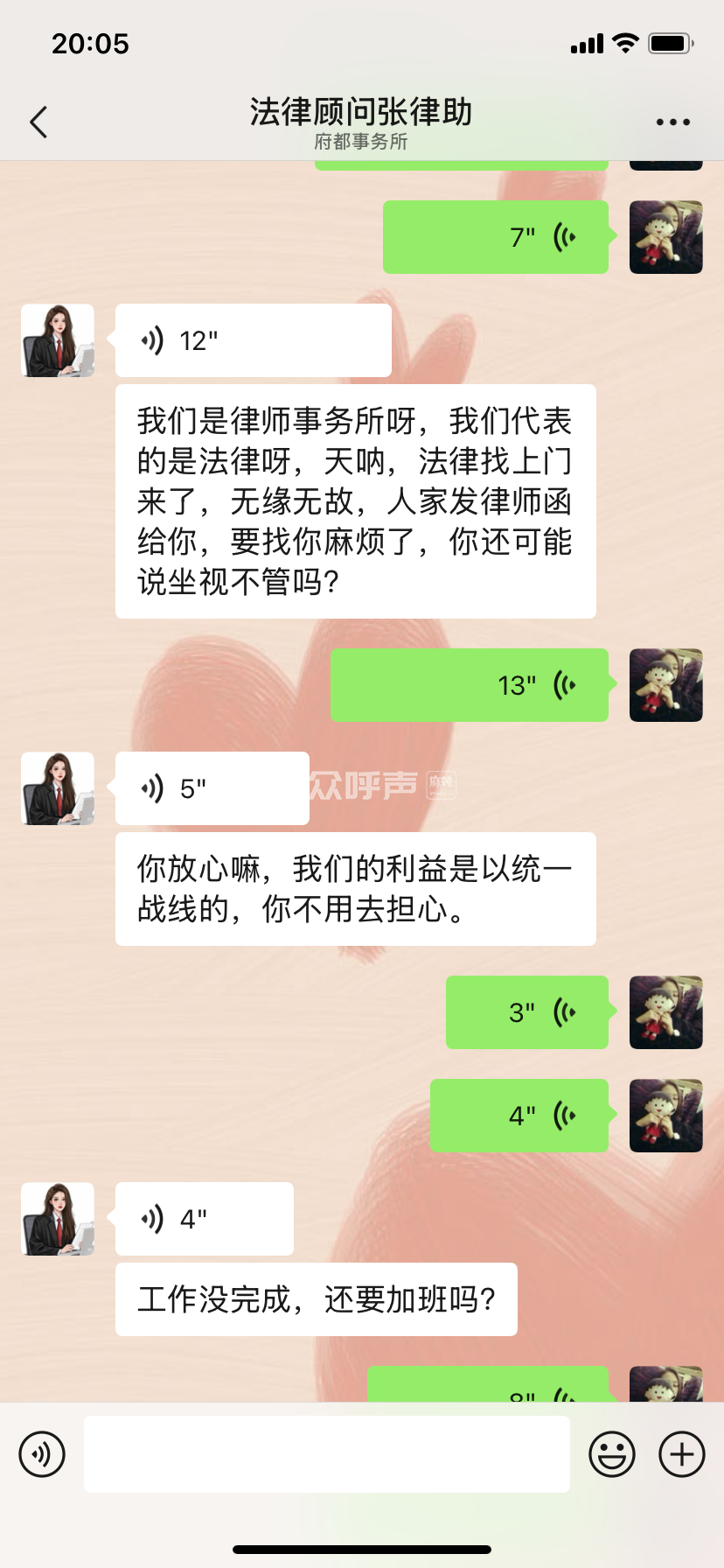Open the plus attachment menu
The width and height of the screenshot is (724, 1568).
(x=682, y=1454)
